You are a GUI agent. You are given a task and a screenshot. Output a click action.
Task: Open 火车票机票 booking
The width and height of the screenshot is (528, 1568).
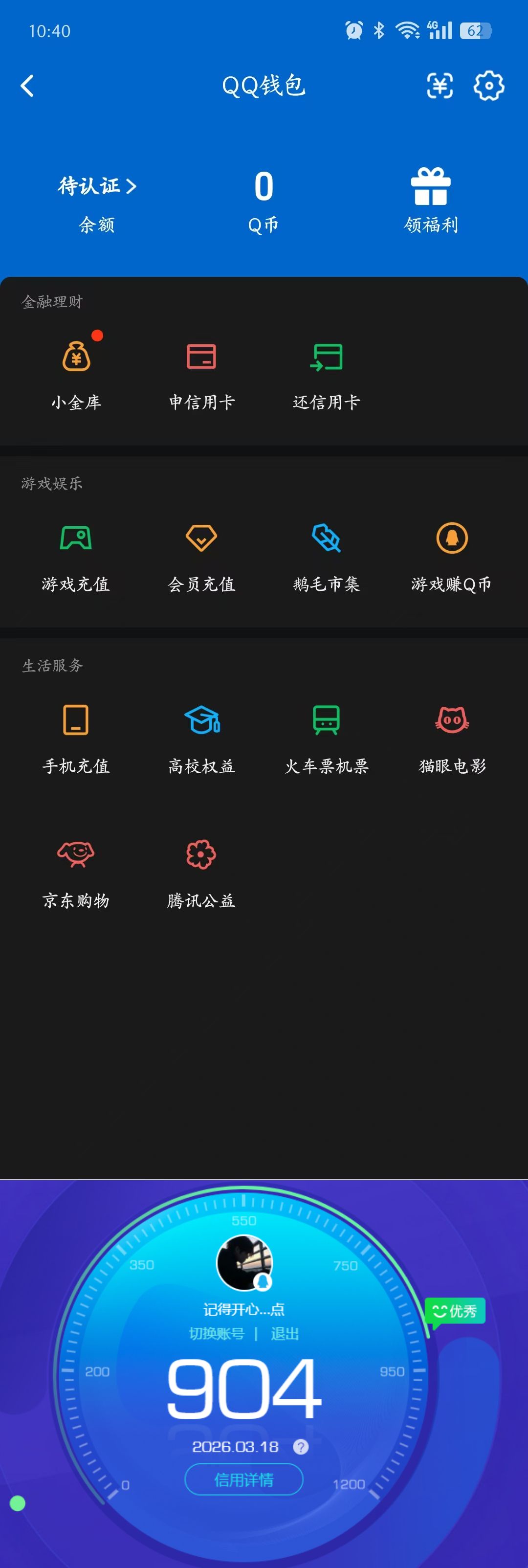click(327, 737)
